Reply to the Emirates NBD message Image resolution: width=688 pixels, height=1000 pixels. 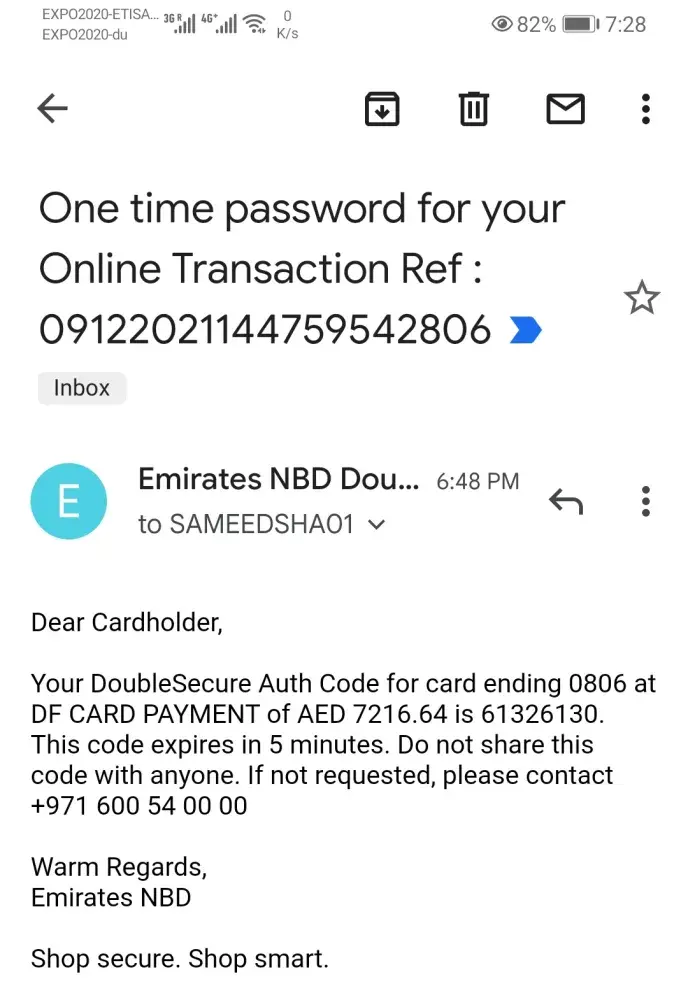point(566,501)
